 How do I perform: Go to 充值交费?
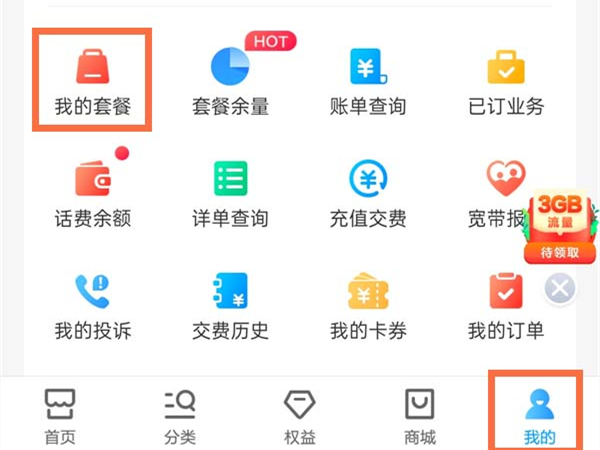pyautogui.click(x=368, y=192)
